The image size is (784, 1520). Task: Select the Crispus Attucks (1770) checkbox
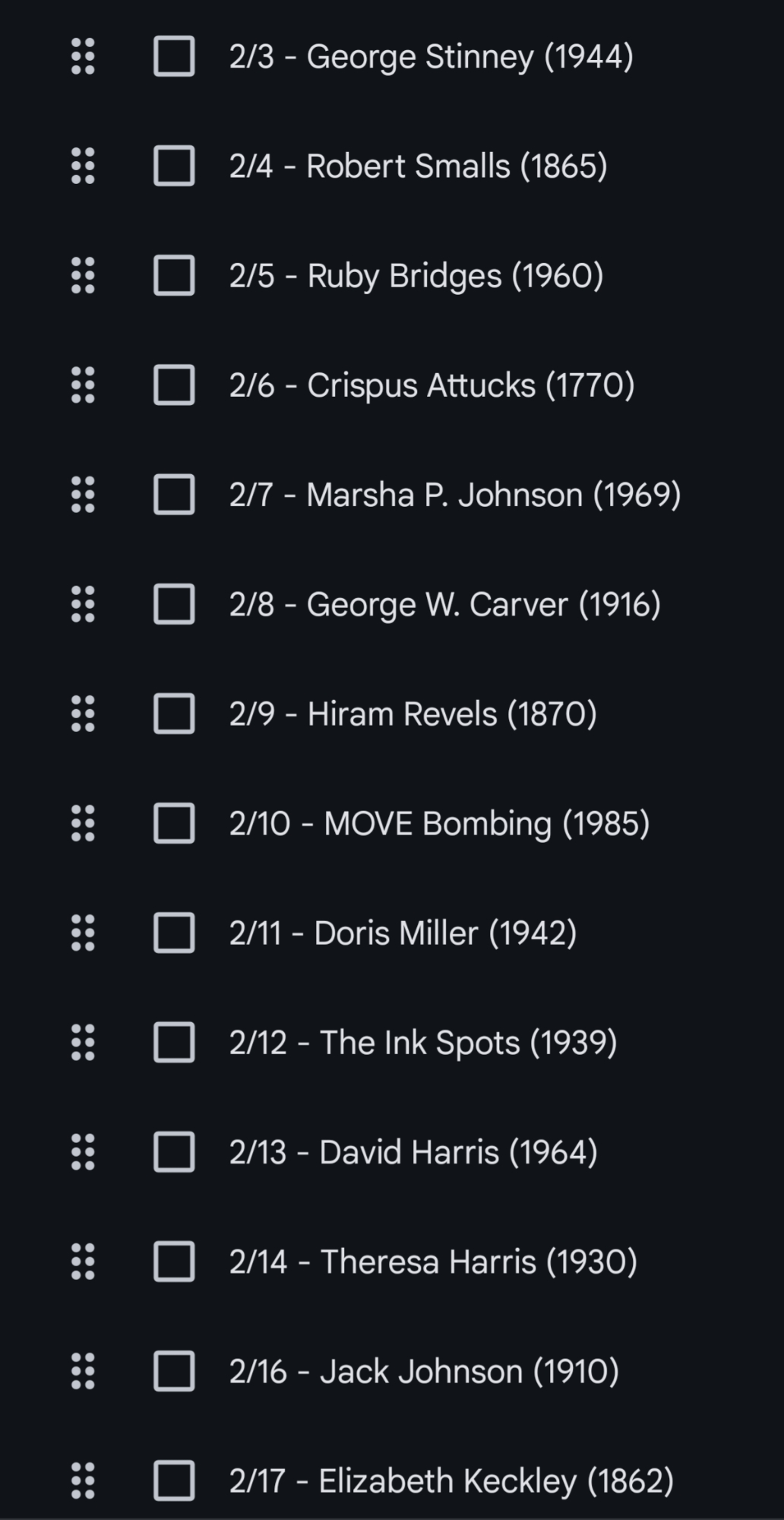(174, 385)
